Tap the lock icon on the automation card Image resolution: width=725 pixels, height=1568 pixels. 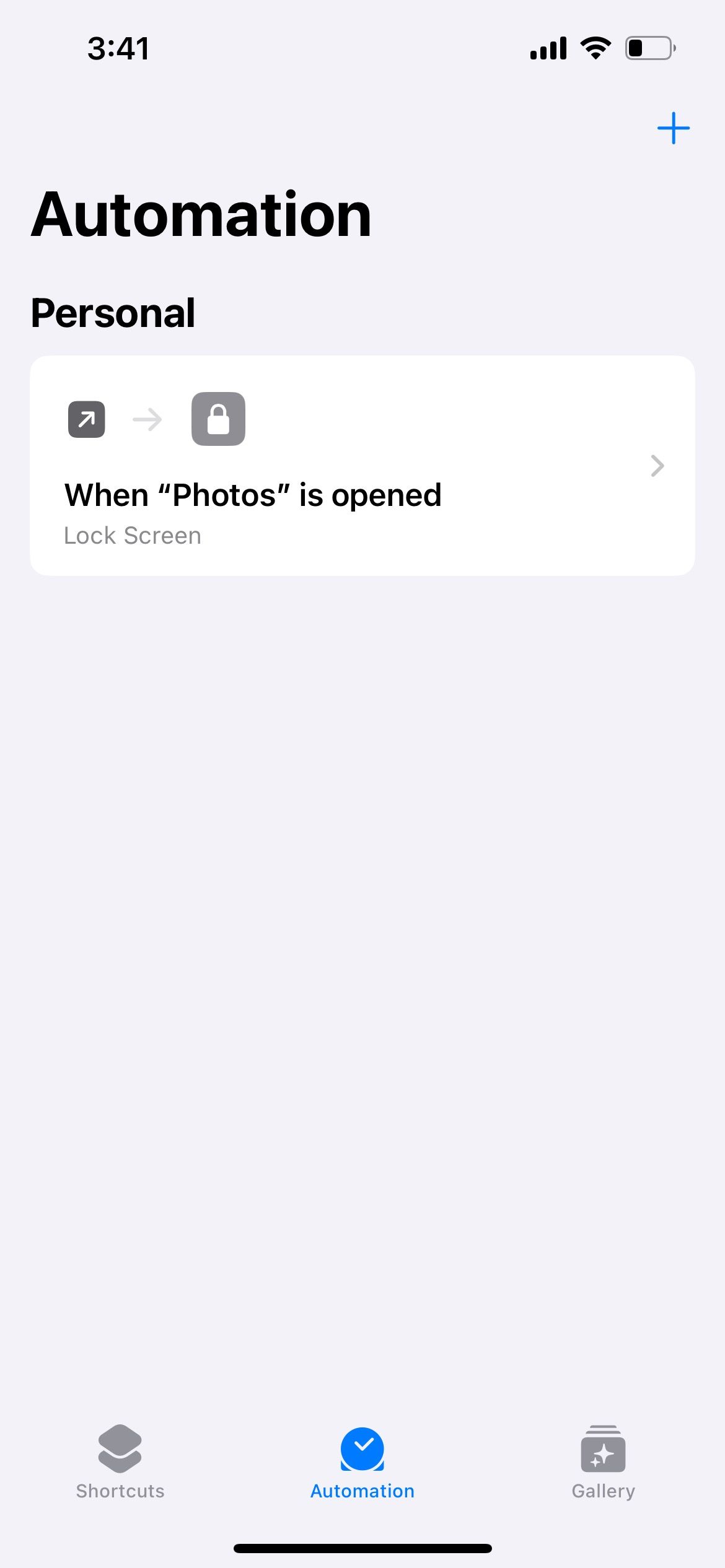tap(218, 419)
